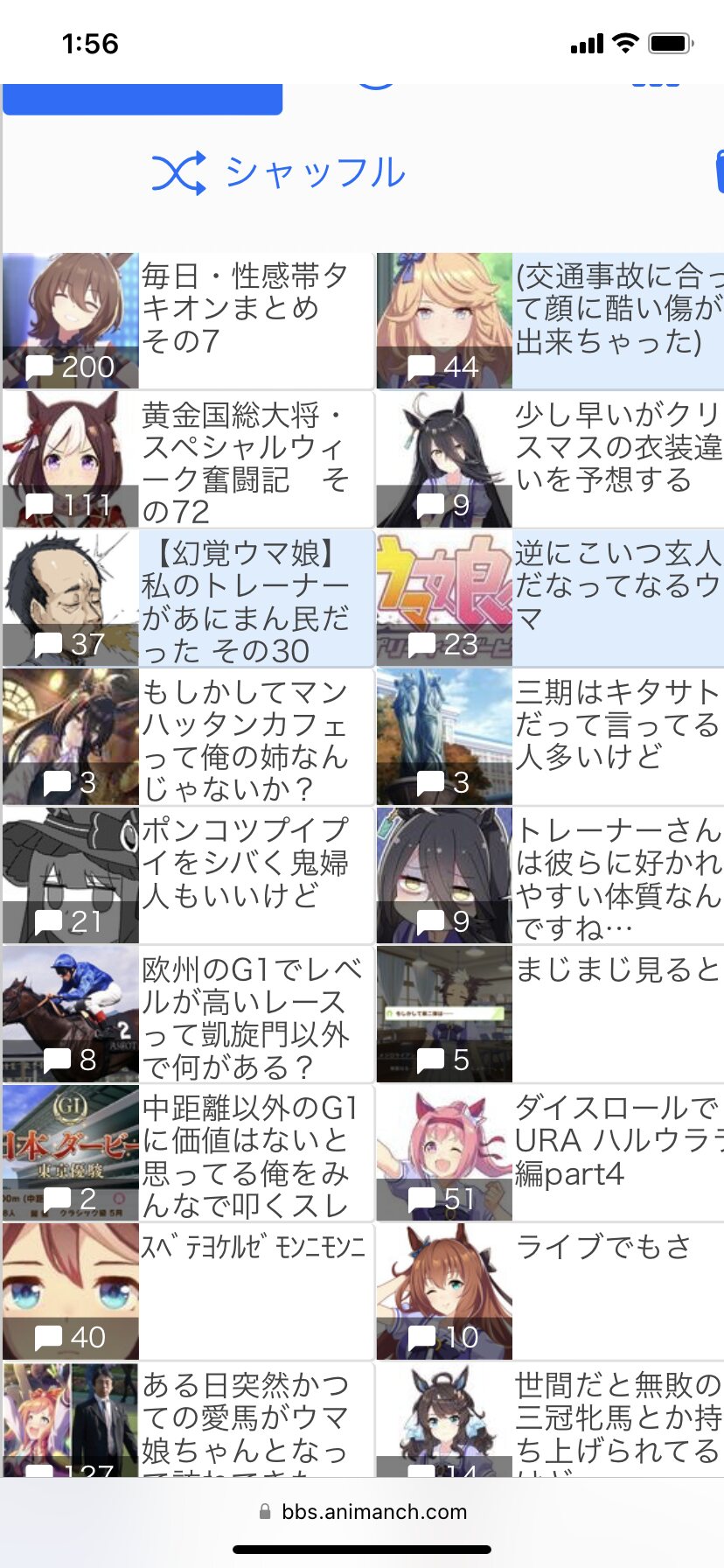Open thread ダイスロールでURA ハルウララ編part4
724x1568 pixels.
[x=551, y=1153]
